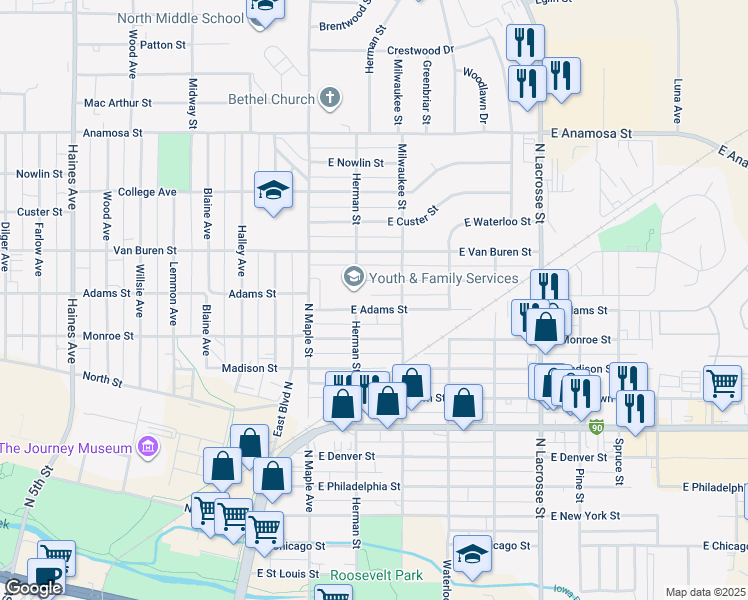The image size is (748, 600).
Task: Select the restaurant marker beside E Van Buren St
Action: pos(548,287)
